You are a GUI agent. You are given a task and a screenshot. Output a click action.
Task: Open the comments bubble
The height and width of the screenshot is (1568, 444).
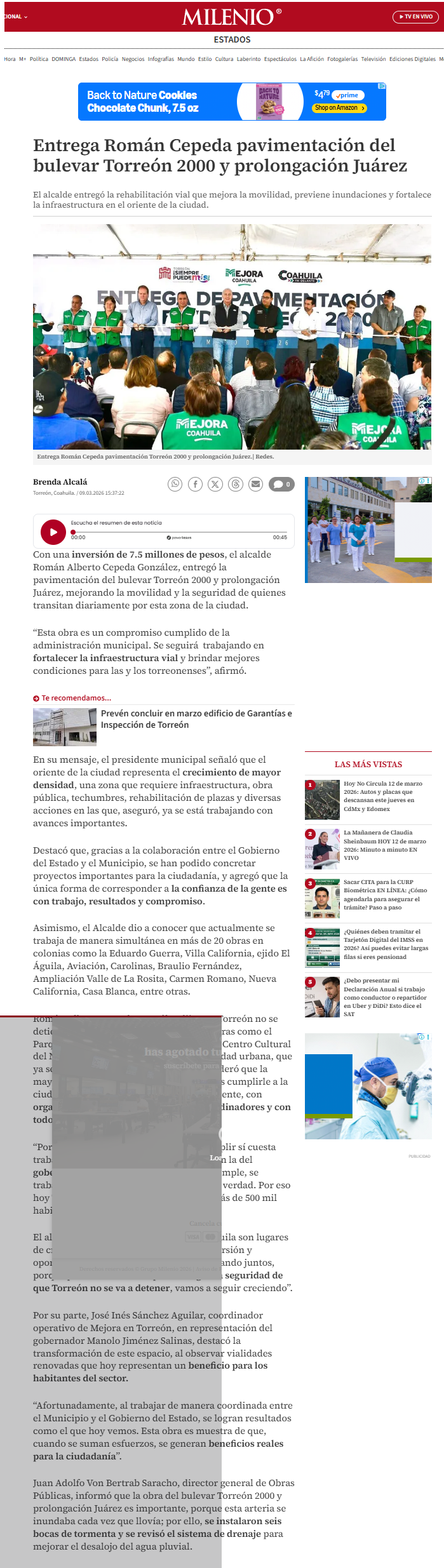click(281, 484)
